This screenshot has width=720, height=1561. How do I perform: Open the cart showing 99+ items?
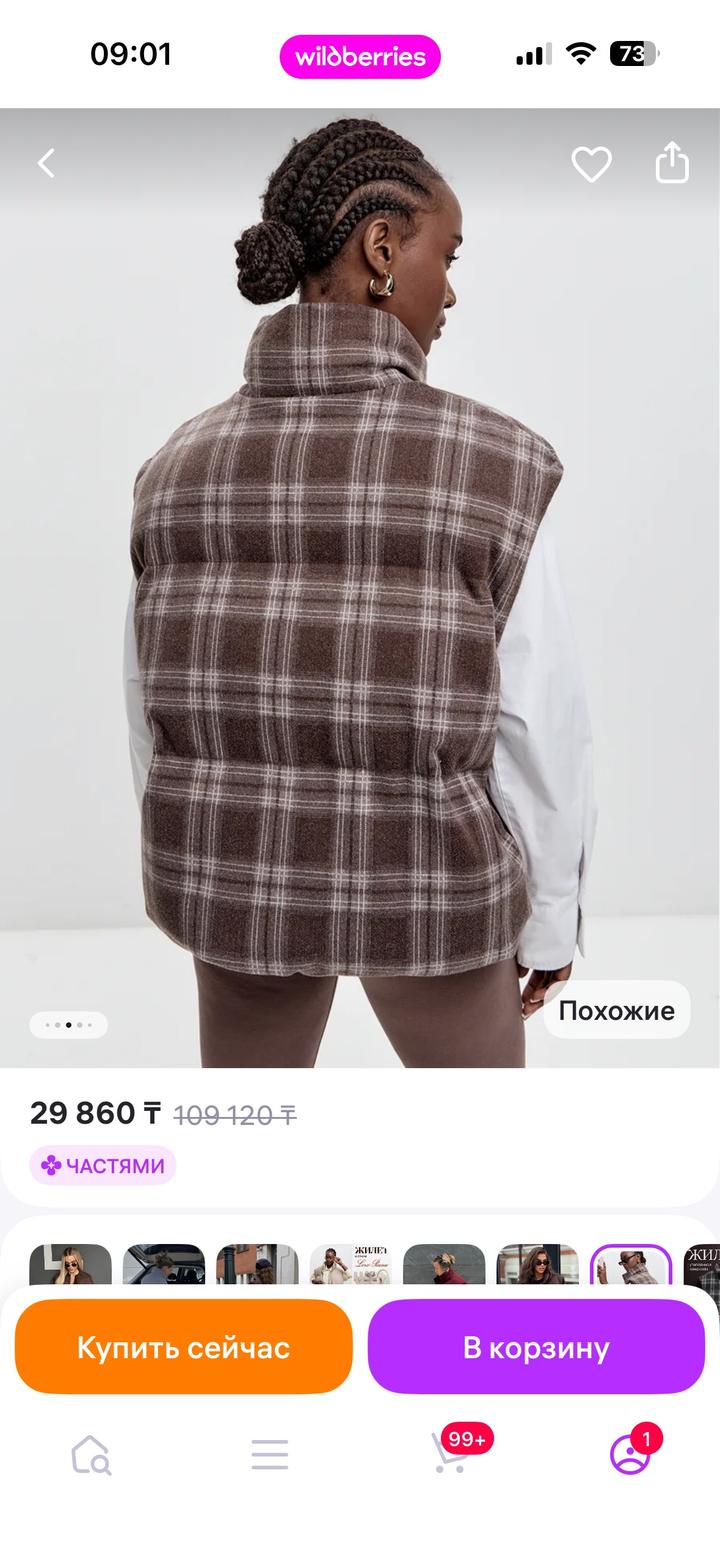tap(450, 1457)
